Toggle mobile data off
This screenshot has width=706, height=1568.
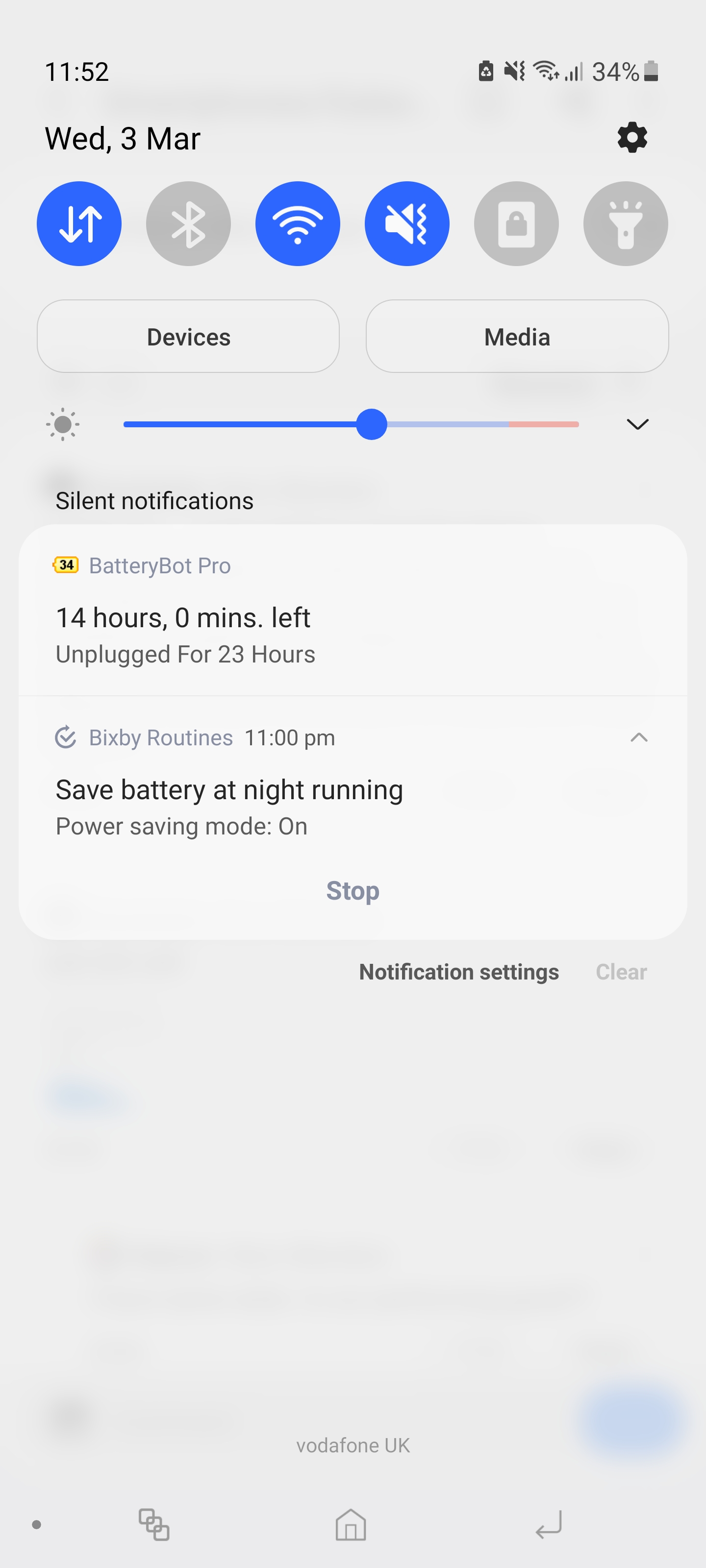point(79,223)
